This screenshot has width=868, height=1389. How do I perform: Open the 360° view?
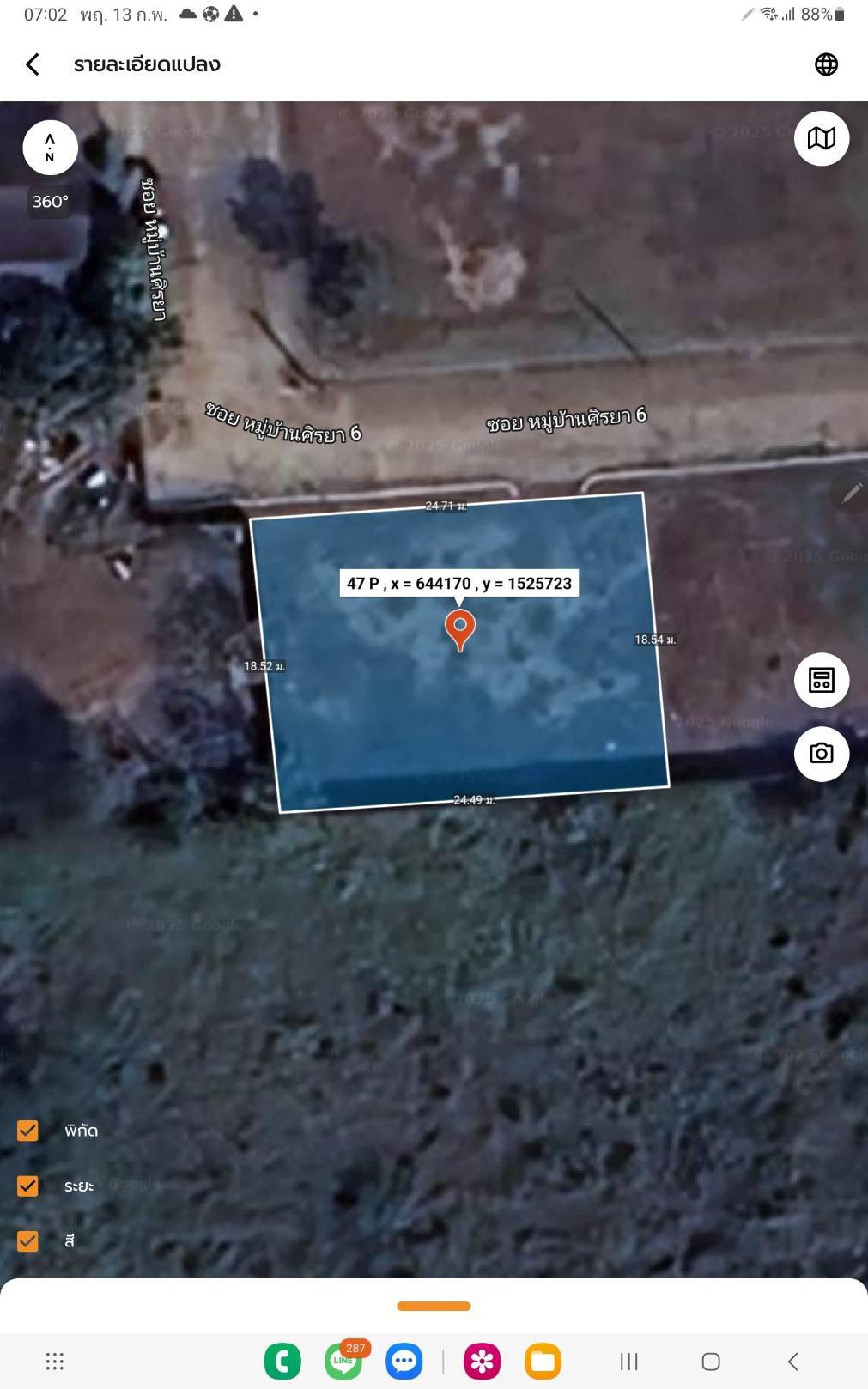50,202
